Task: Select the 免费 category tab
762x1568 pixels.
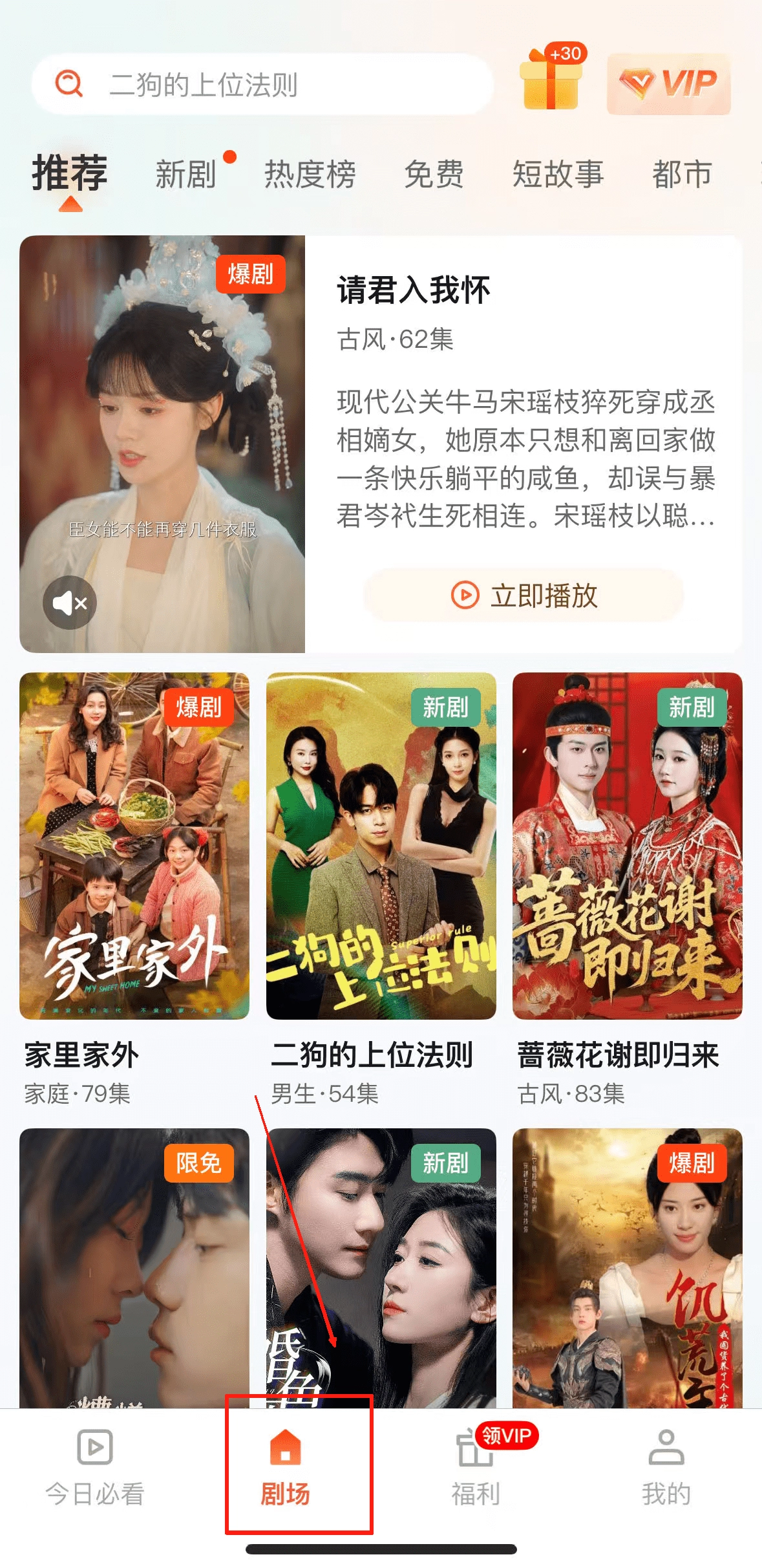Action: [x=434, y=175]
